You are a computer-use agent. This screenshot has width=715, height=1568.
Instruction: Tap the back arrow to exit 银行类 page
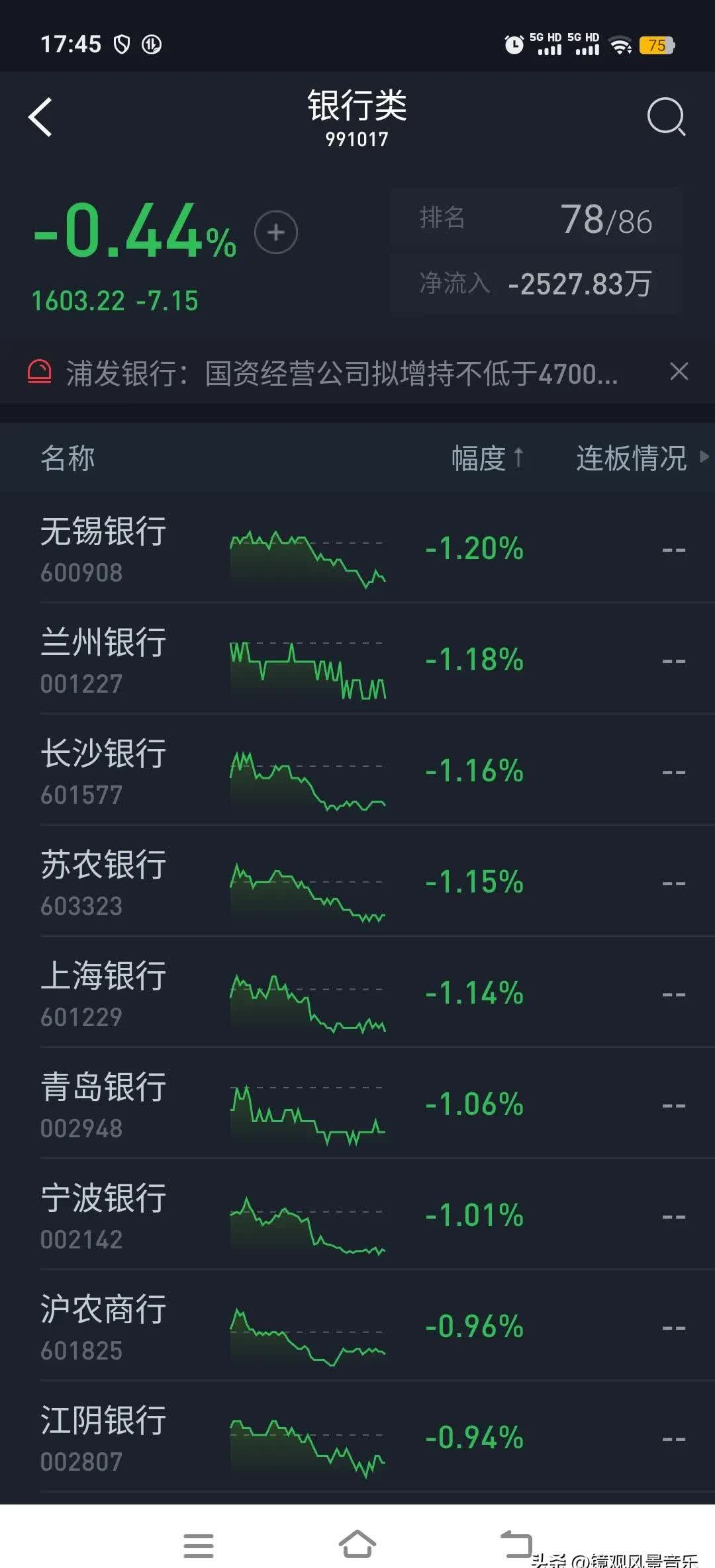[x=41, y=116]
